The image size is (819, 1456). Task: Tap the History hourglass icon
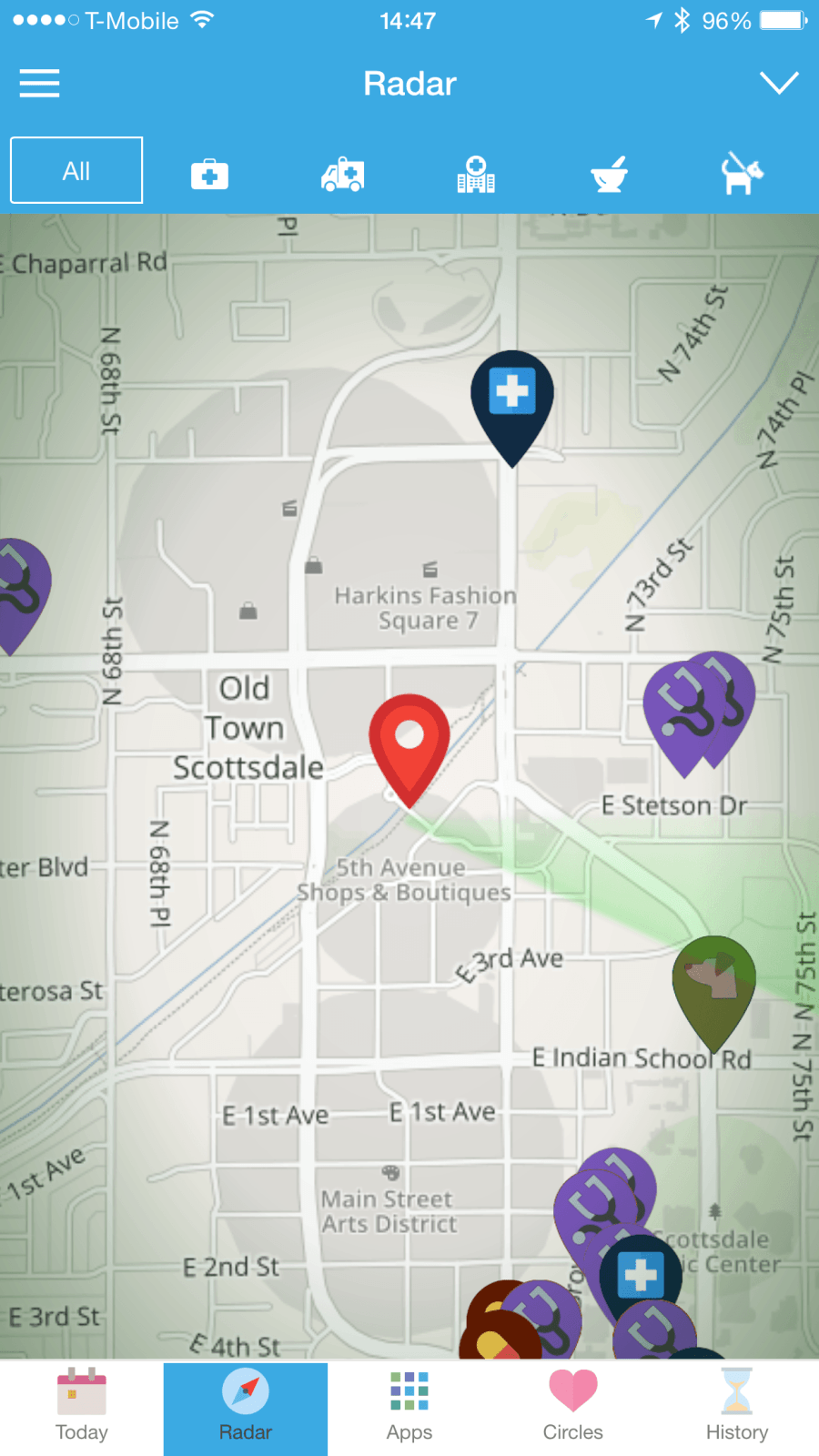pyautogui.click(x=736, y=1390)
